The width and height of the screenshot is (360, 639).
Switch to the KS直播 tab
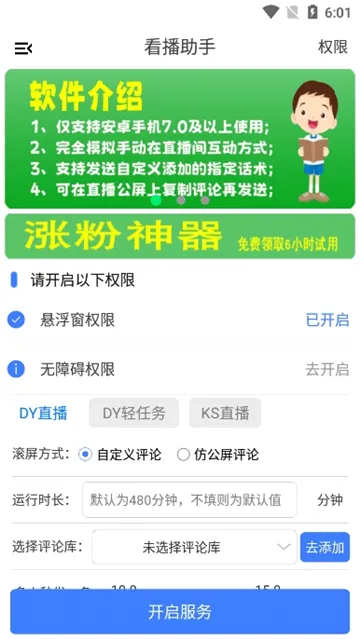coord(225,413)
